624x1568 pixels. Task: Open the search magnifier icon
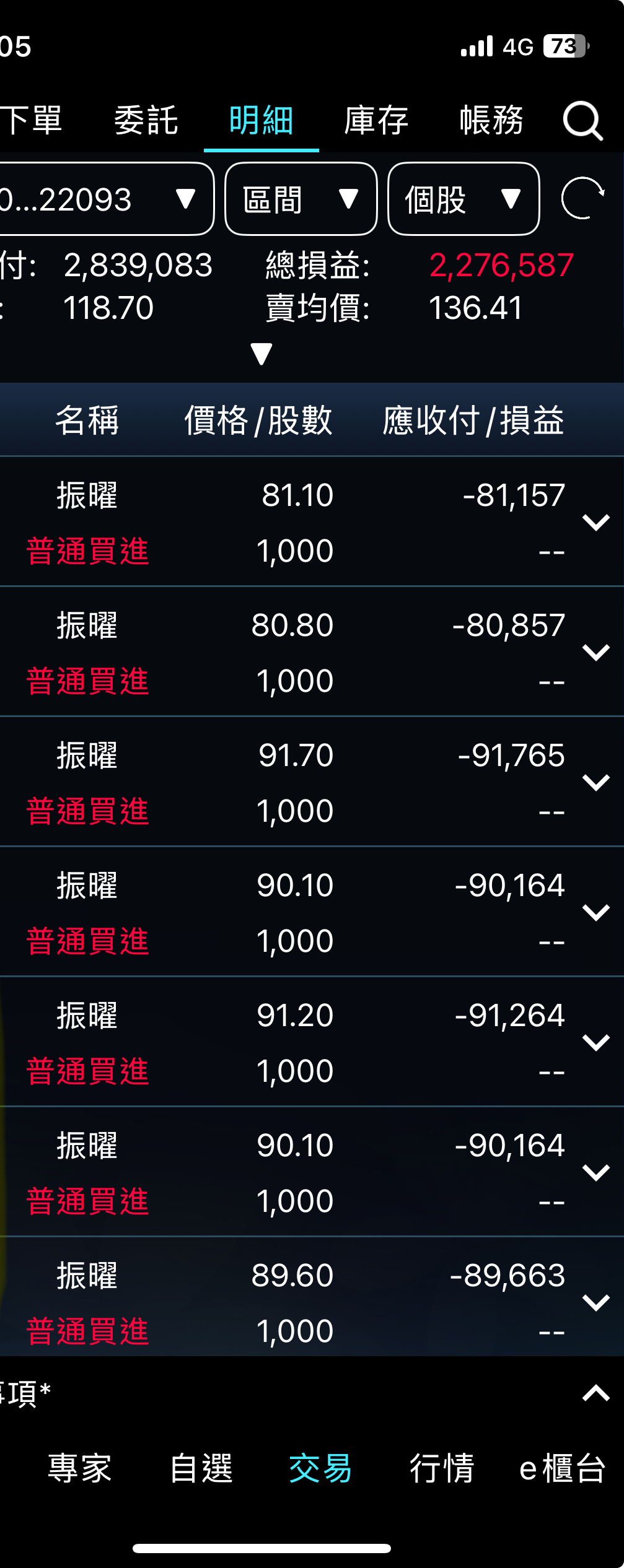pyautogui.click(x=582, y=121)
